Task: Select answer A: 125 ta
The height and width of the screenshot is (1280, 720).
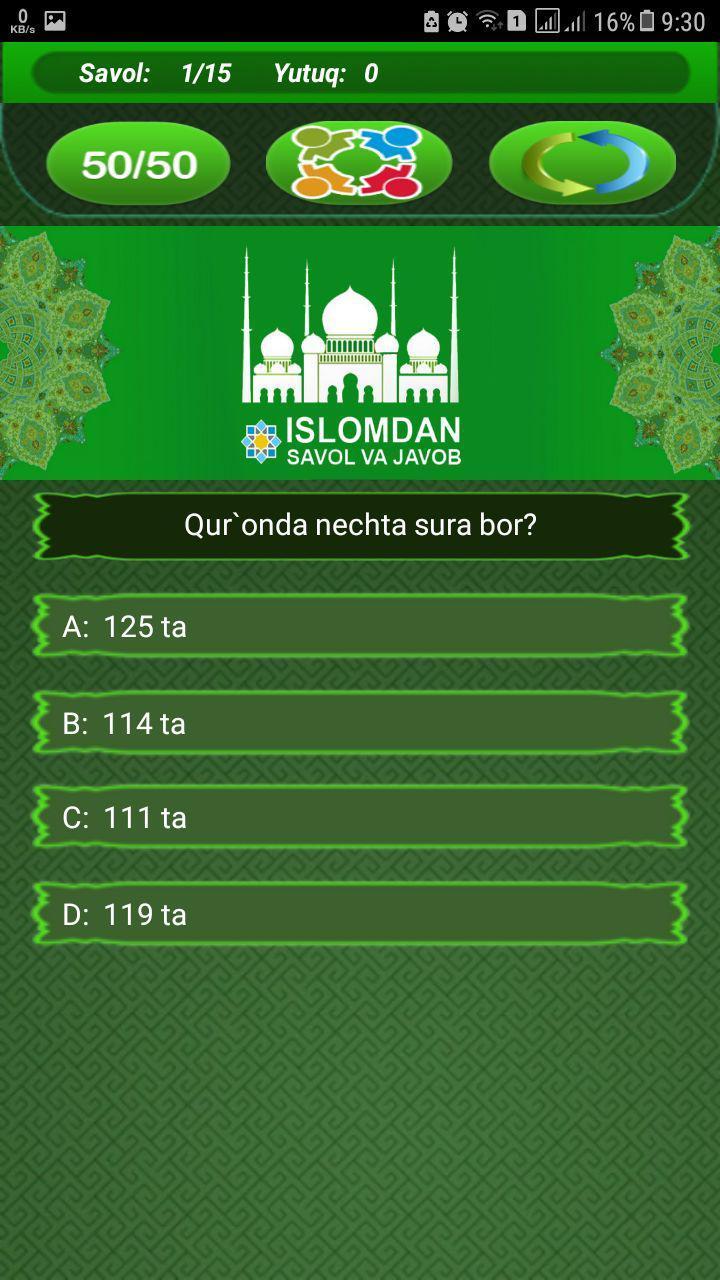Action: [x=360, y=627]
